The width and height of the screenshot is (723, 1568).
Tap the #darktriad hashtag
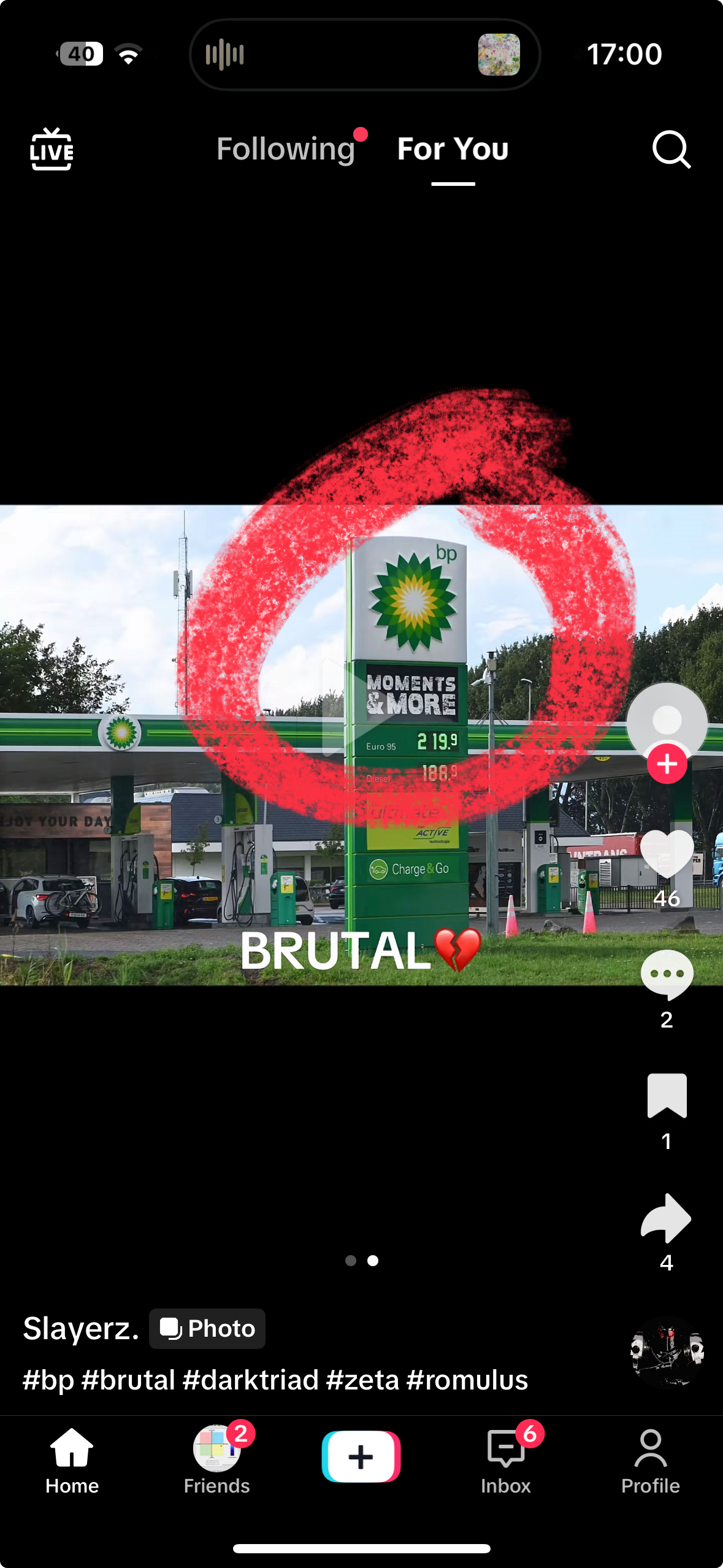(x=251, y=1380)
